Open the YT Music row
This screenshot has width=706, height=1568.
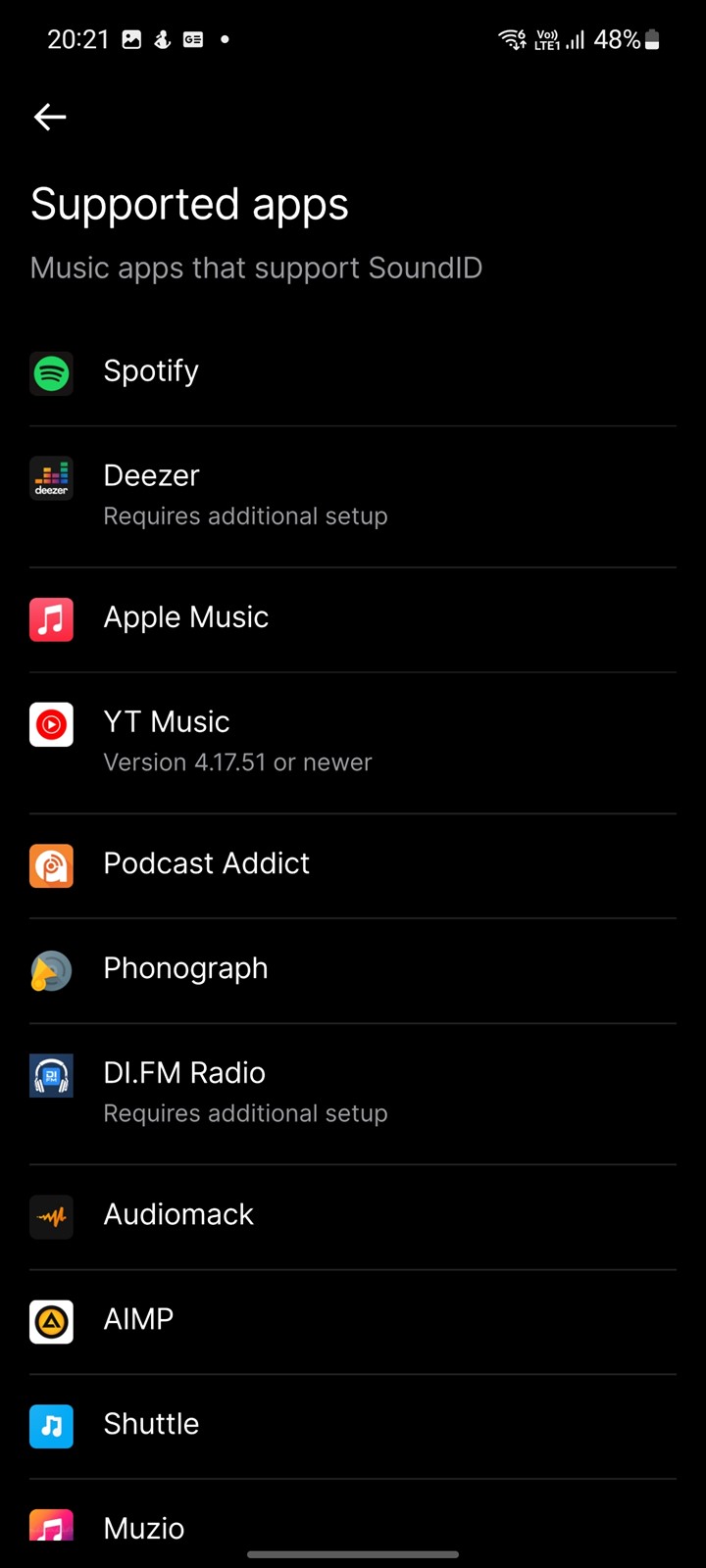353,743
